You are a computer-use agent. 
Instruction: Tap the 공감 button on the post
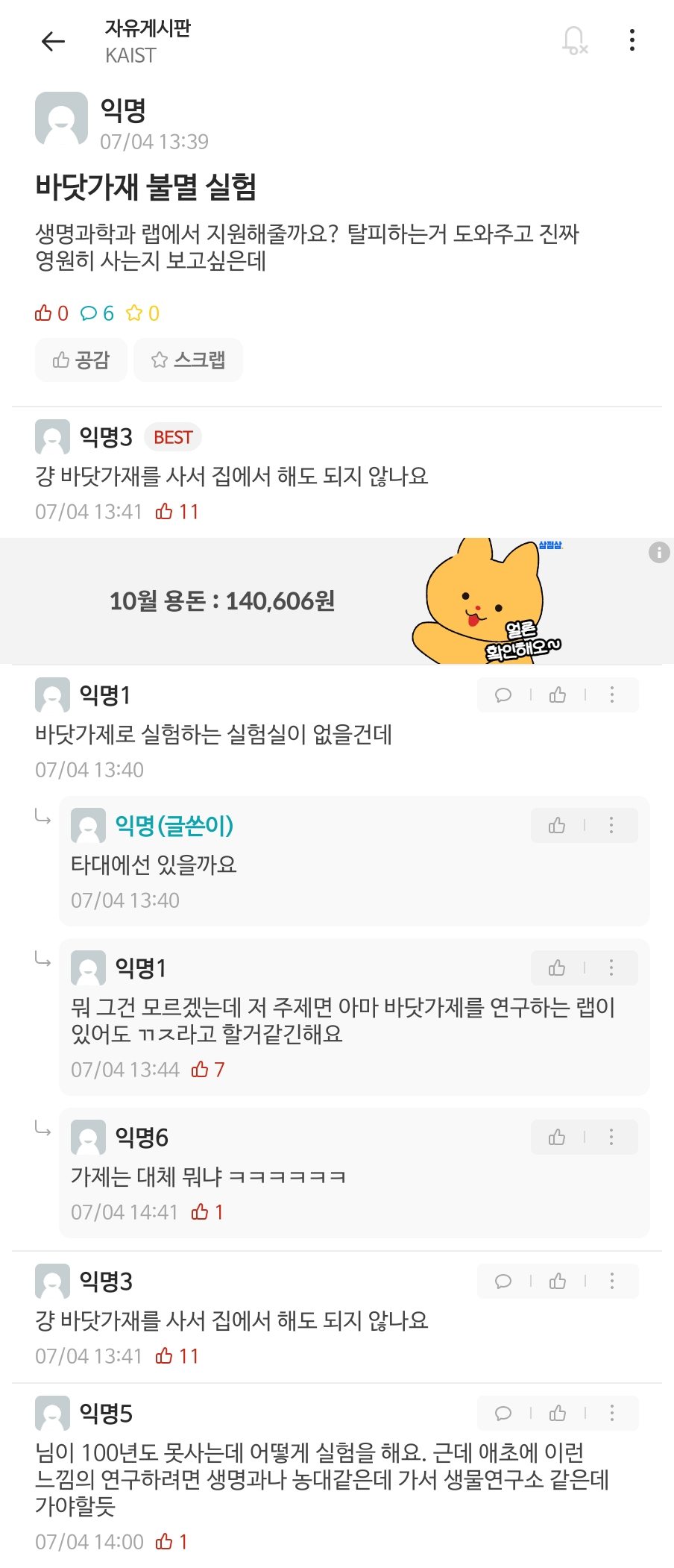coord(81,360)
